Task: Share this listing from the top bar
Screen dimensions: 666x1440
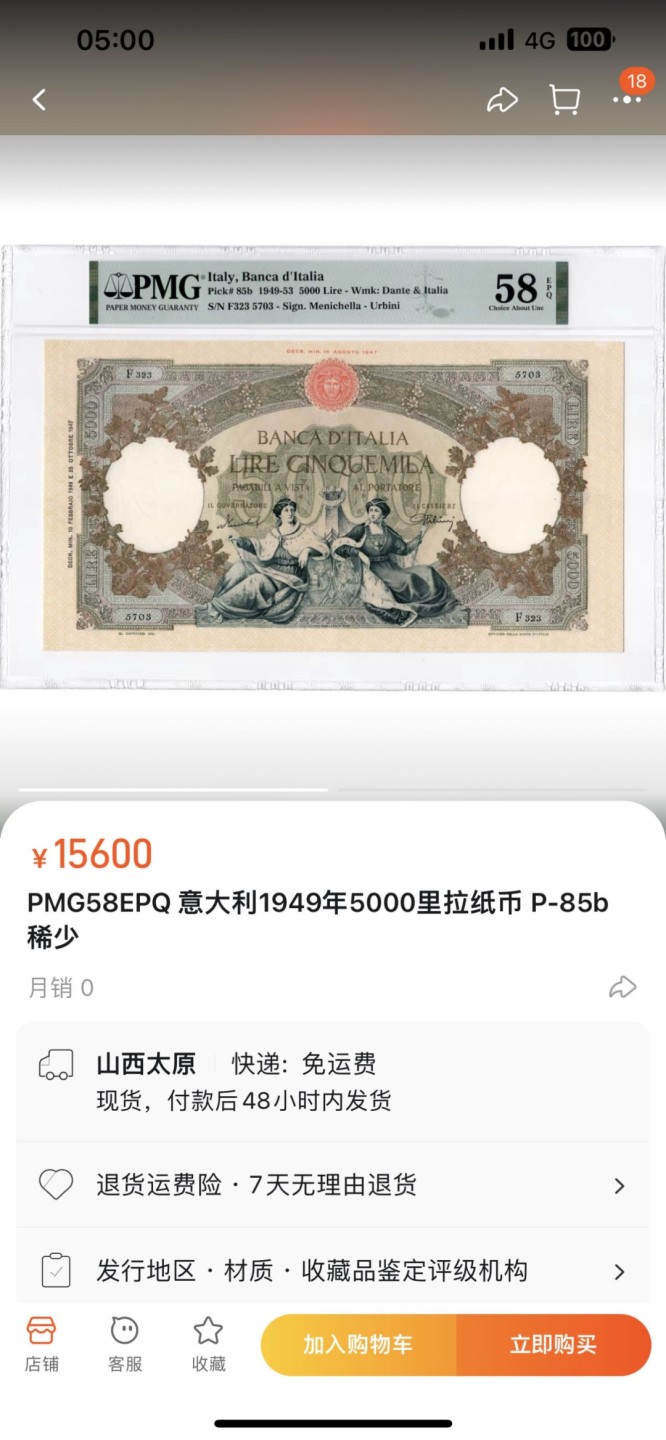Action: click(502, 99)
